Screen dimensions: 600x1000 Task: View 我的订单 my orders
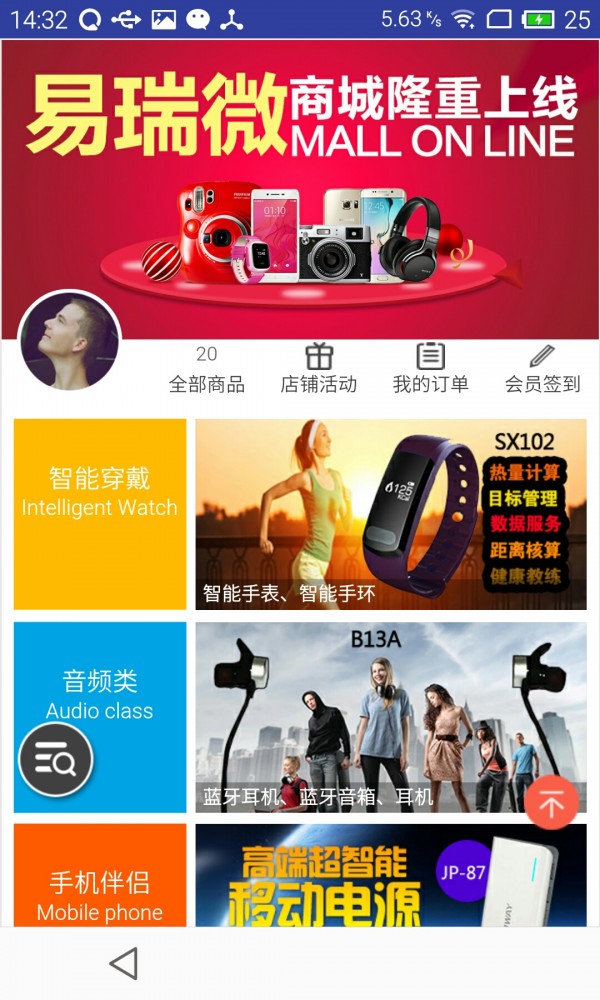(430, 369)
